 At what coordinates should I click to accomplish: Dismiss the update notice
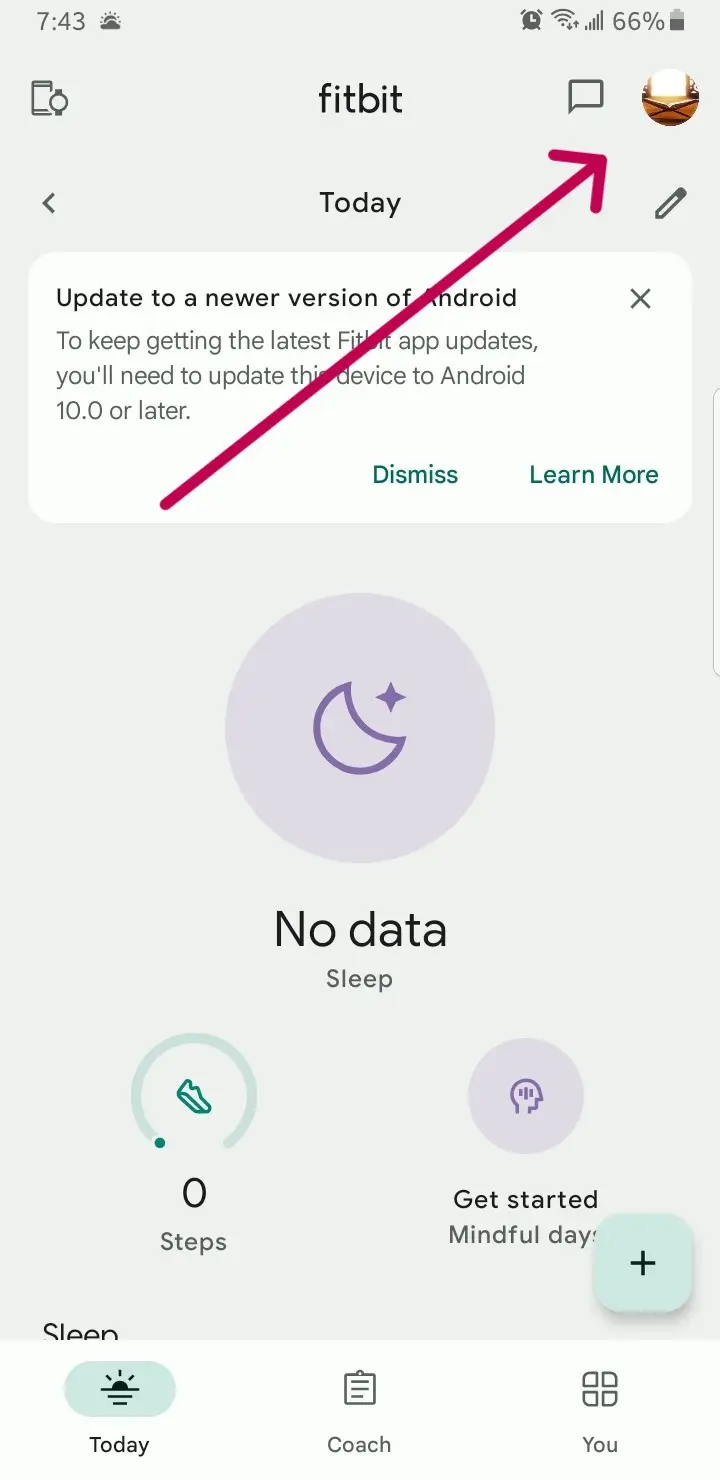click(415, 475)
